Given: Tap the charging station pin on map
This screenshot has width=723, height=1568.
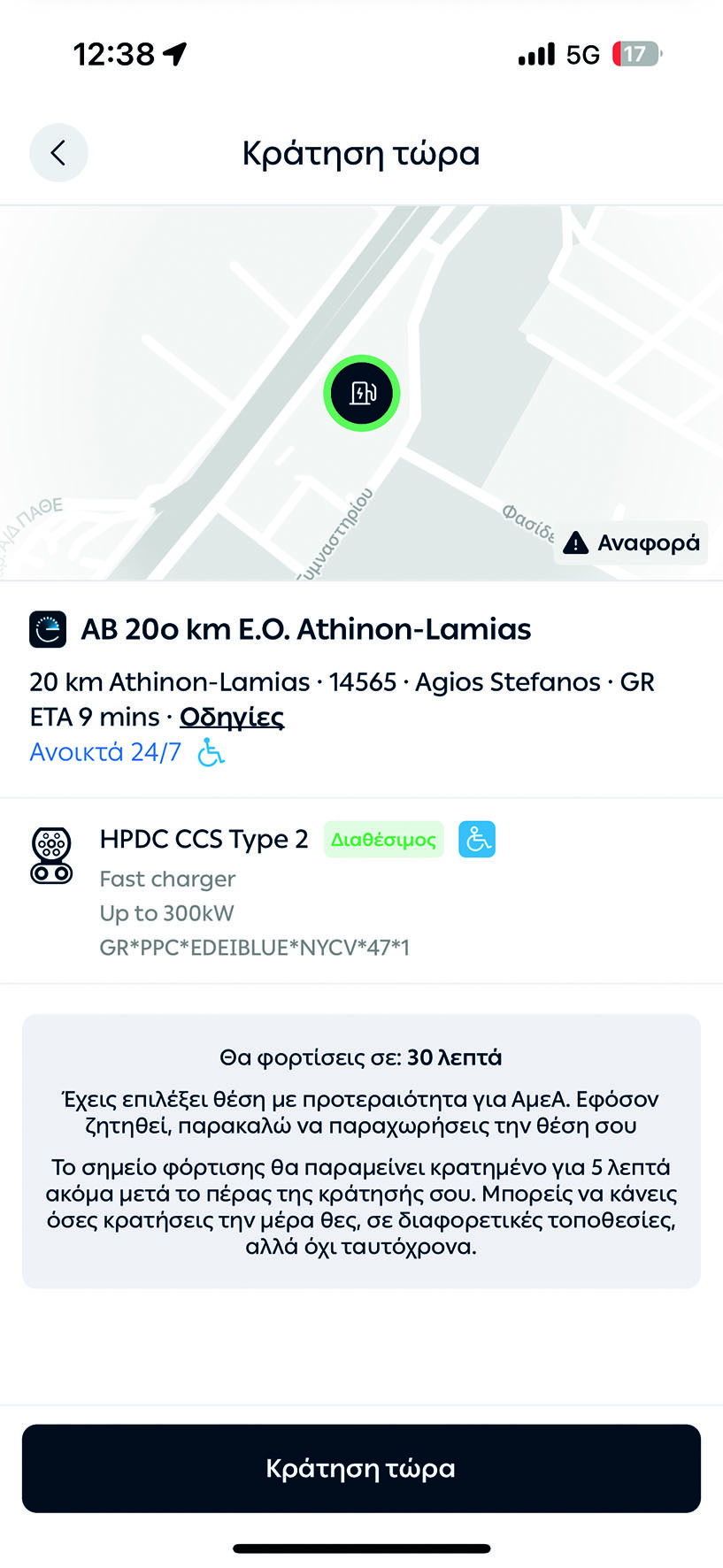Looking at the screenshot, I should [x=361, y=393].
